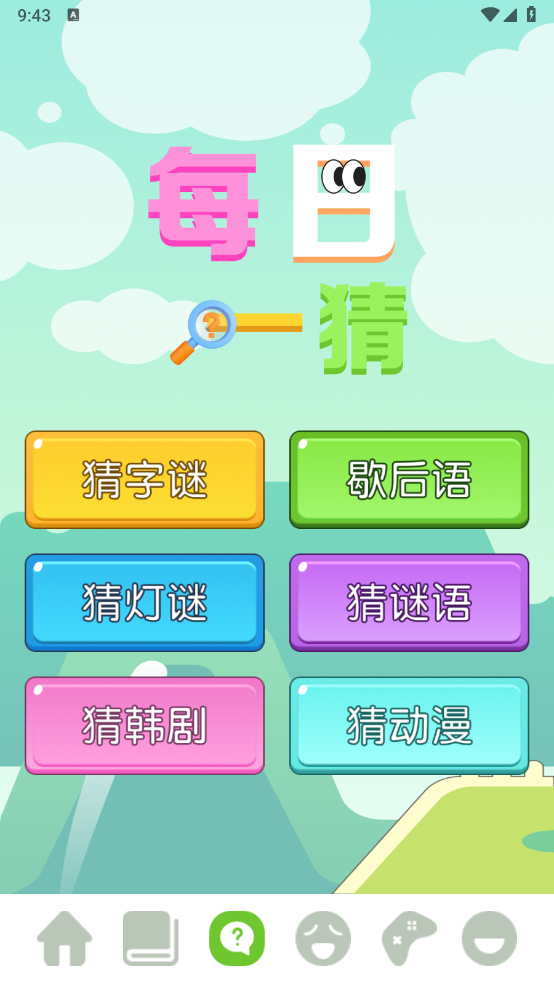Screen dimensions: 554x984
Task: Go to the laughing face tab
Action: 323,939
